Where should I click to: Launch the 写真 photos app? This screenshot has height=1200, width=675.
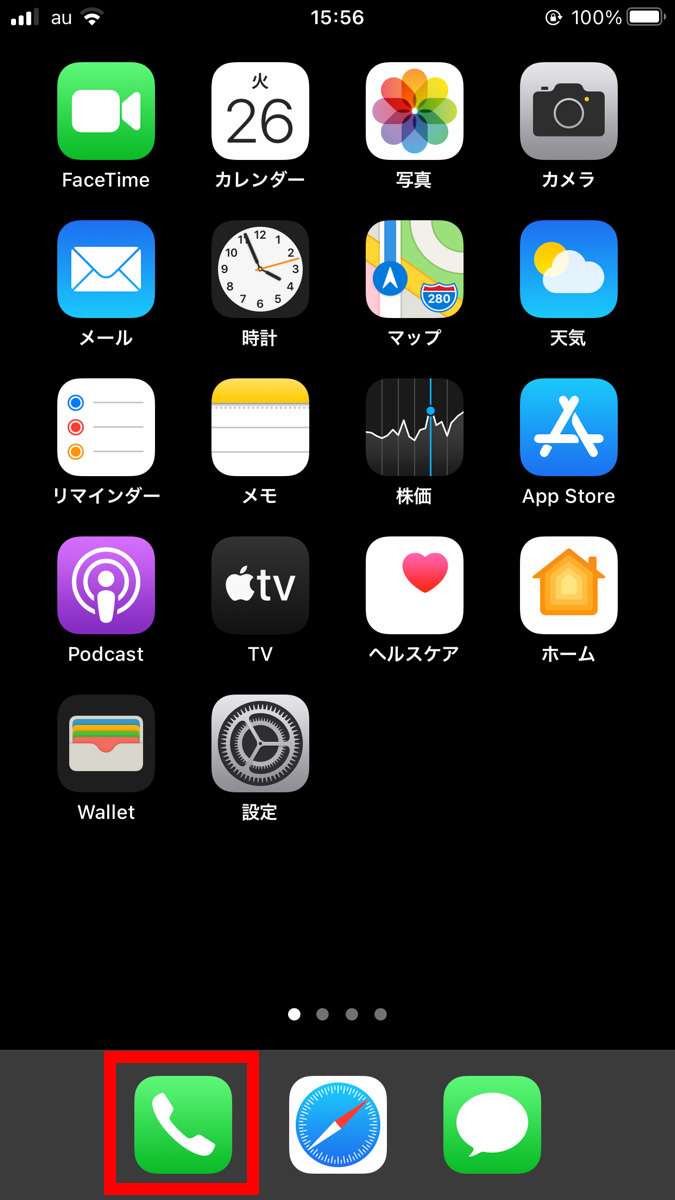point(414,111)
